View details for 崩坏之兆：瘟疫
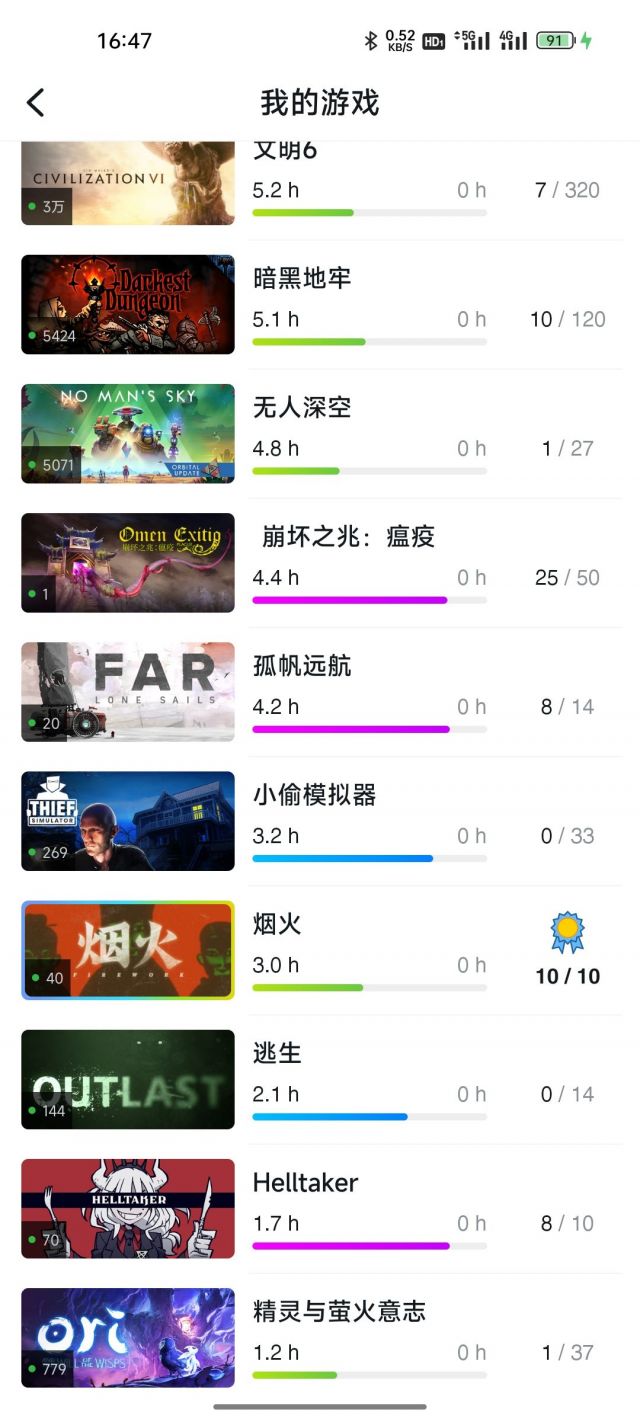Viewport: 640px width, 1422px height. [x=320, y=562]
